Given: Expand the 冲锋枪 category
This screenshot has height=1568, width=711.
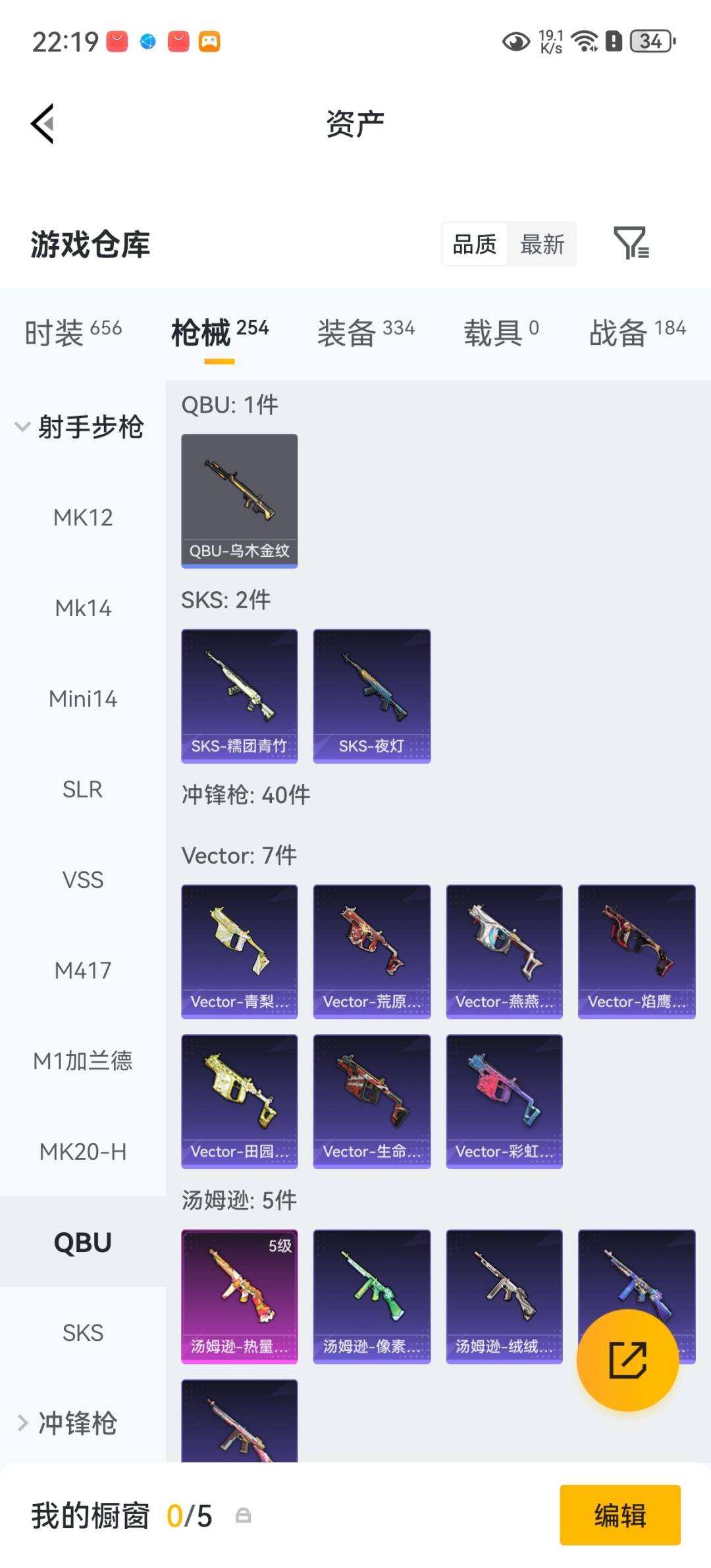Looking at the screenshot, I should 66,1423.
